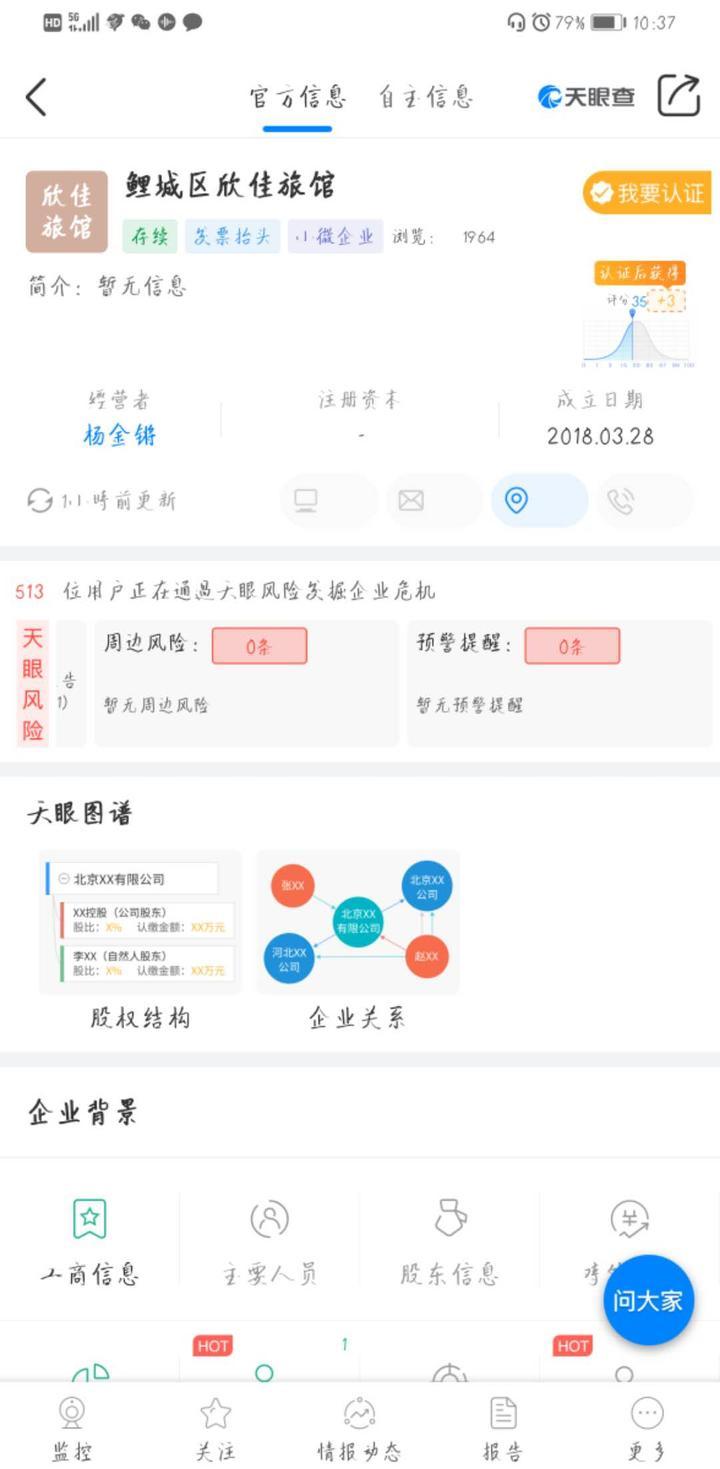Open 工商信息 section
Screen dimensions: 720x1469
coord(90,1240)
